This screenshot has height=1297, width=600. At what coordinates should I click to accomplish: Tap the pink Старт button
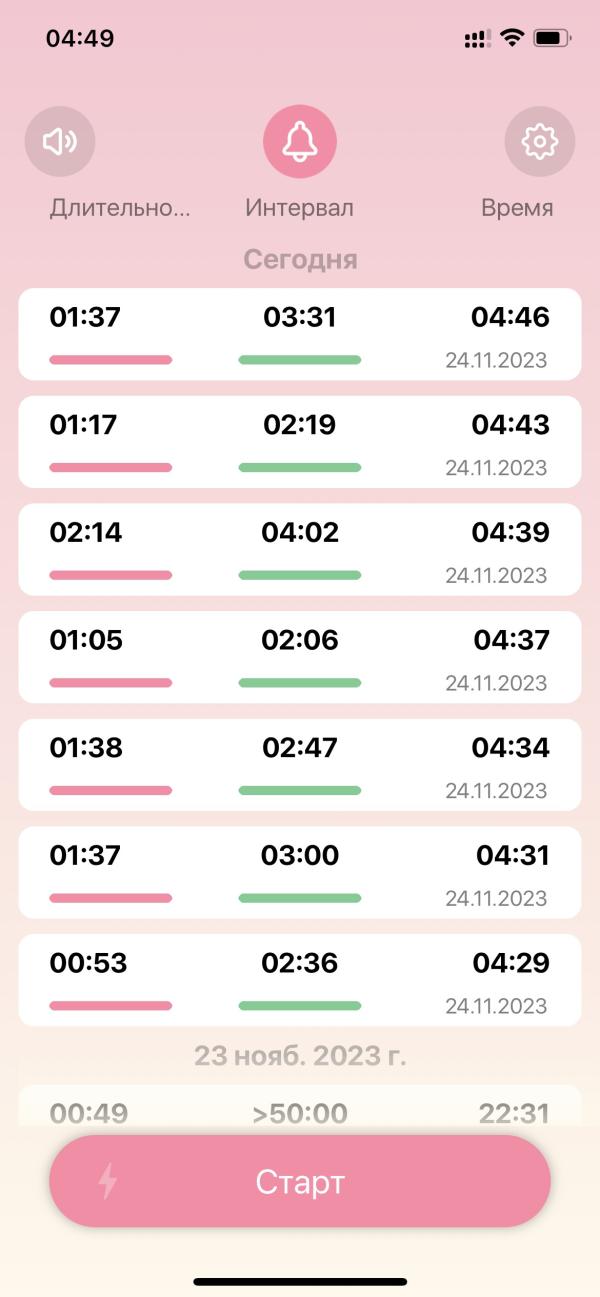pyautogui.click(x=300, y=1181)
